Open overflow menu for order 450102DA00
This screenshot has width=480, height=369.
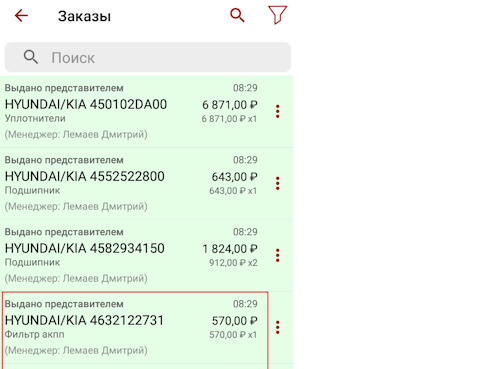coord(277,111)
